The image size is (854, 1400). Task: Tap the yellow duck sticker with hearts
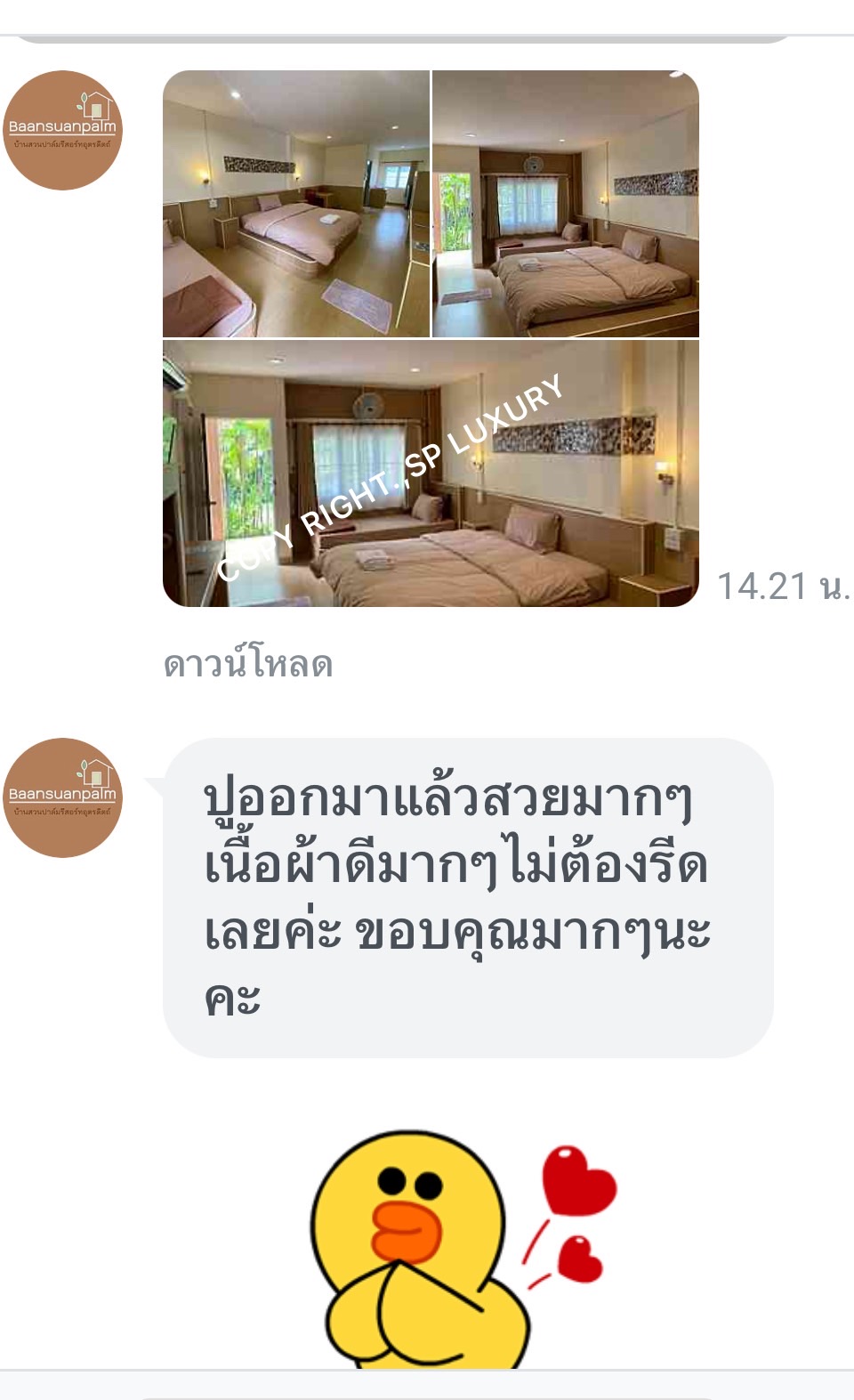(x=463, y=1250)
